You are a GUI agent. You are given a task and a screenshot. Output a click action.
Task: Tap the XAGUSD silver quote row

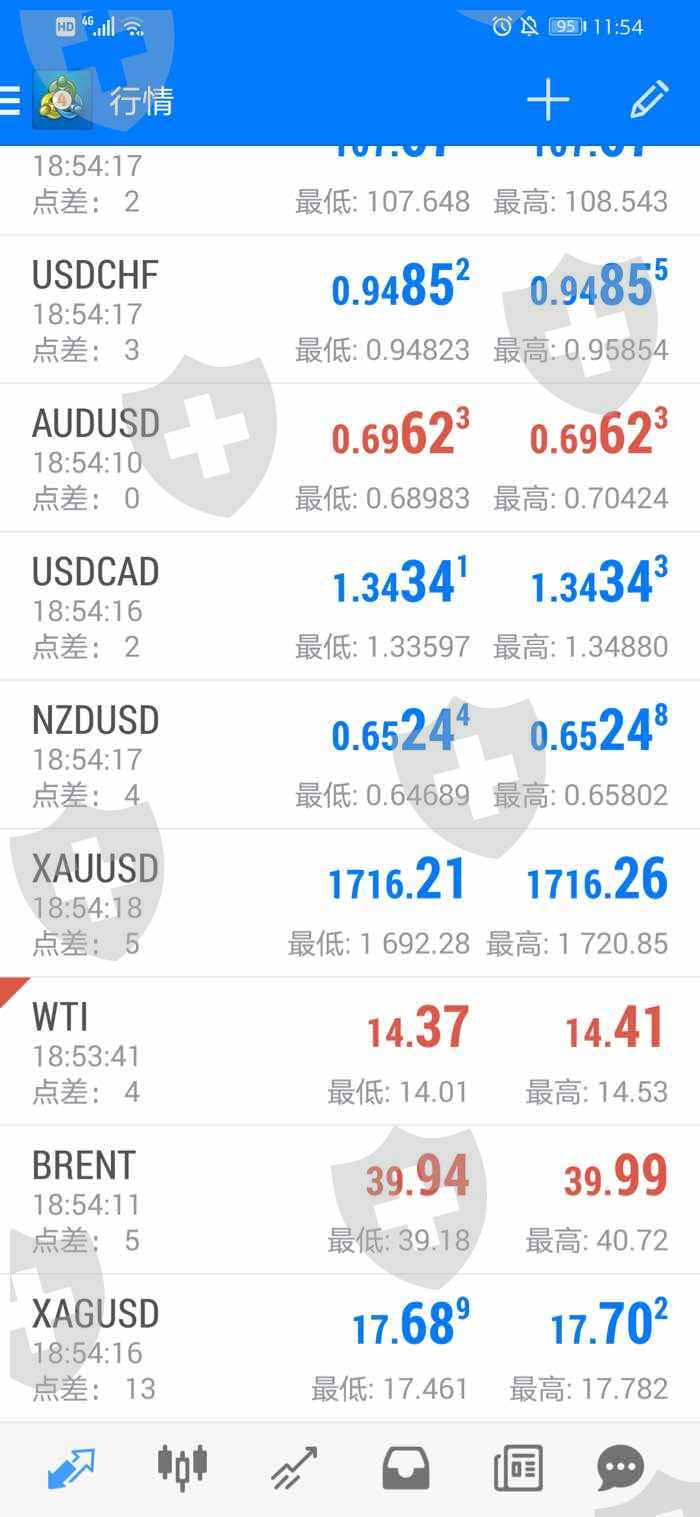click(350, 1348)
